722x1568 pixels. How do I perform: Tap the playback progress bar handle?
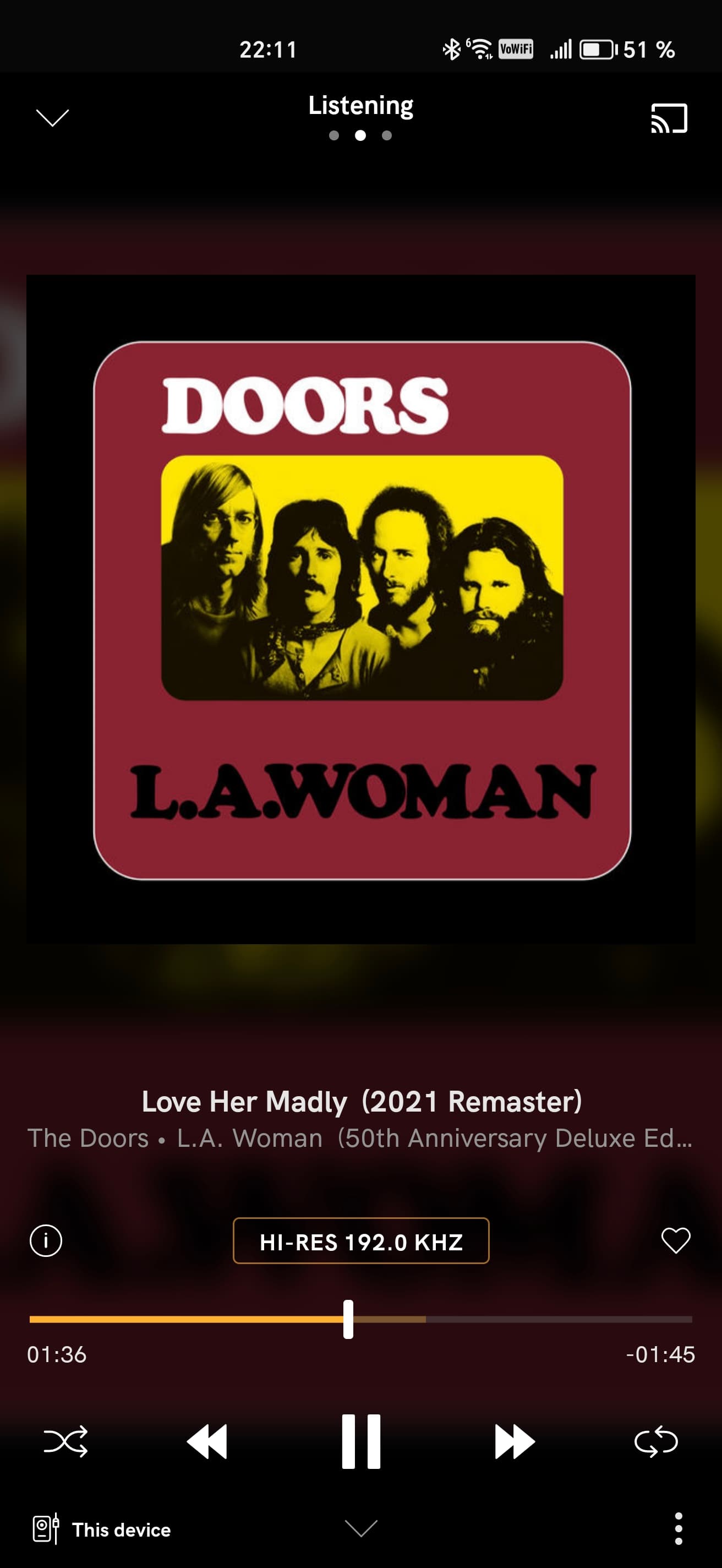click(348, 1319)
